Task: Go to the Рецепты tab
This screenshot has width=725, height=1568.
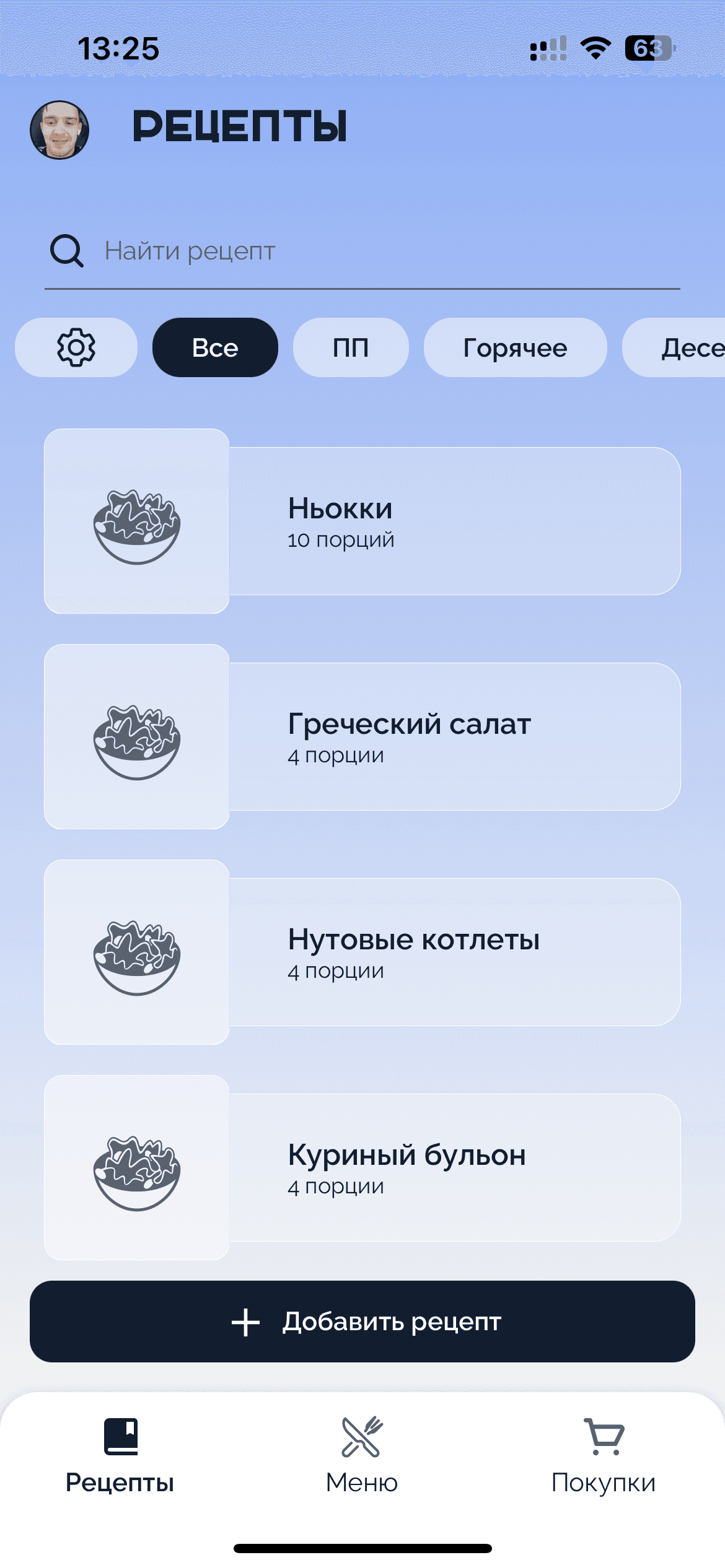Action: pos(120,1455)
